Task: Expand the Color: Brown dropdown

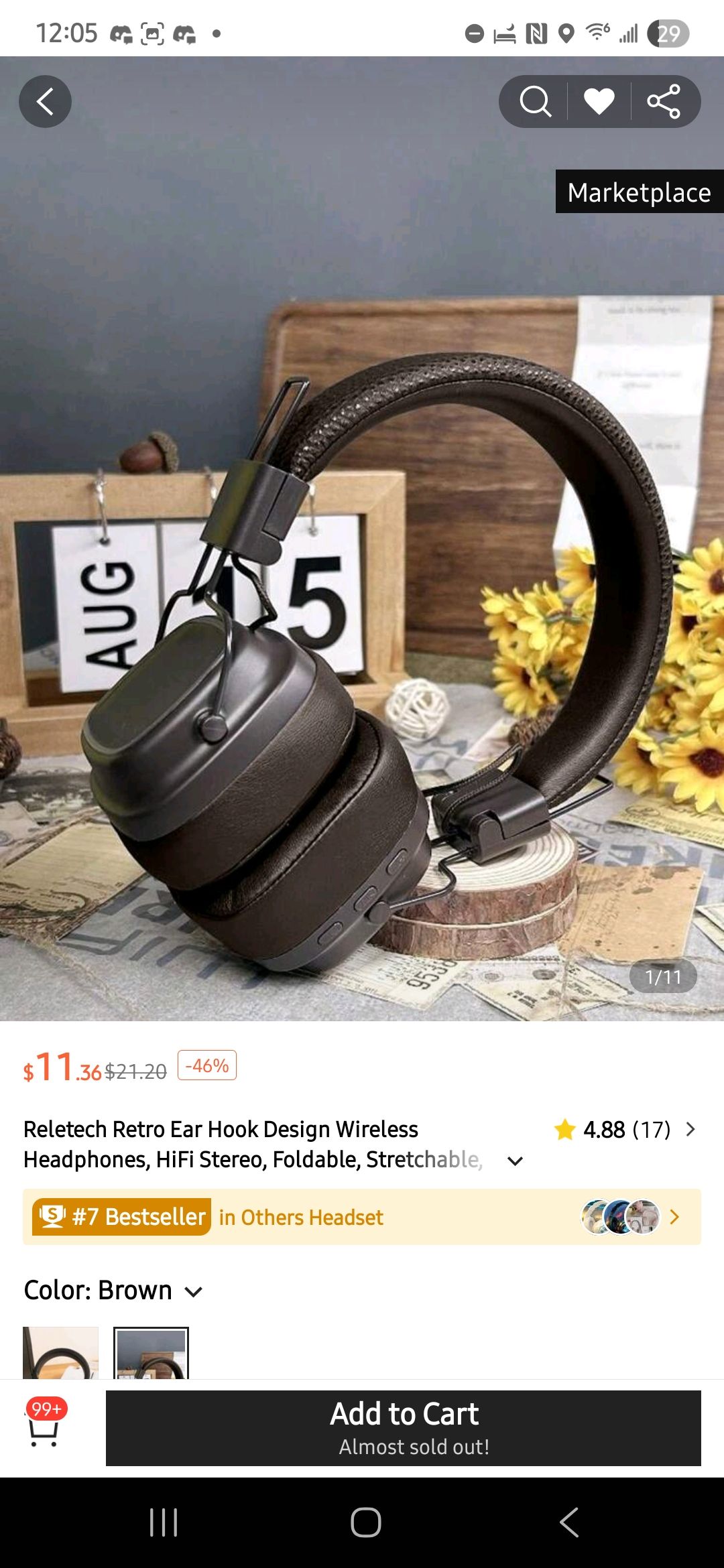Action: 193,1291
